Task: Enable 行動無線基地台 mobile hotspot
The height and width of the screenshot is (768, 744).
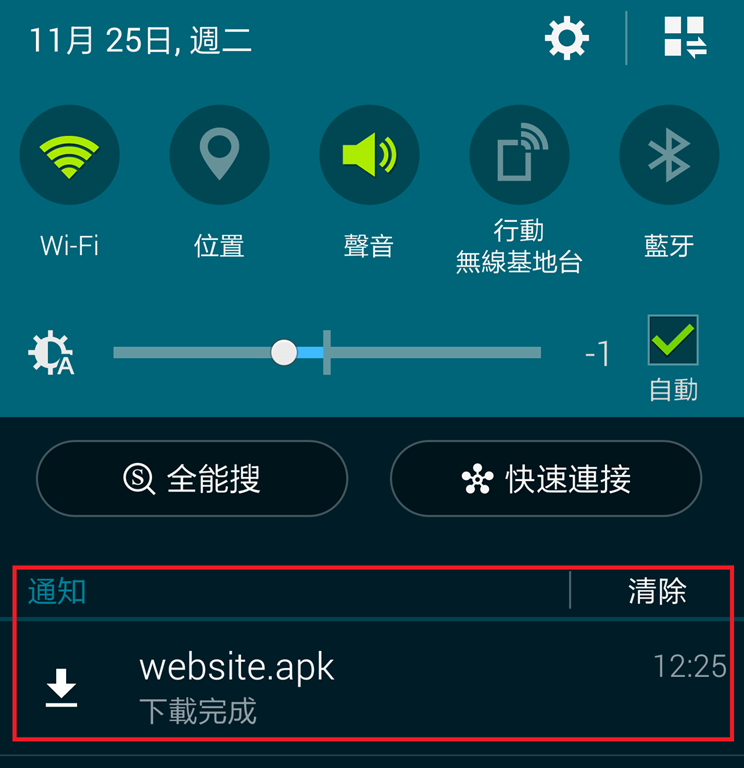Action: [x=519, y=155]
